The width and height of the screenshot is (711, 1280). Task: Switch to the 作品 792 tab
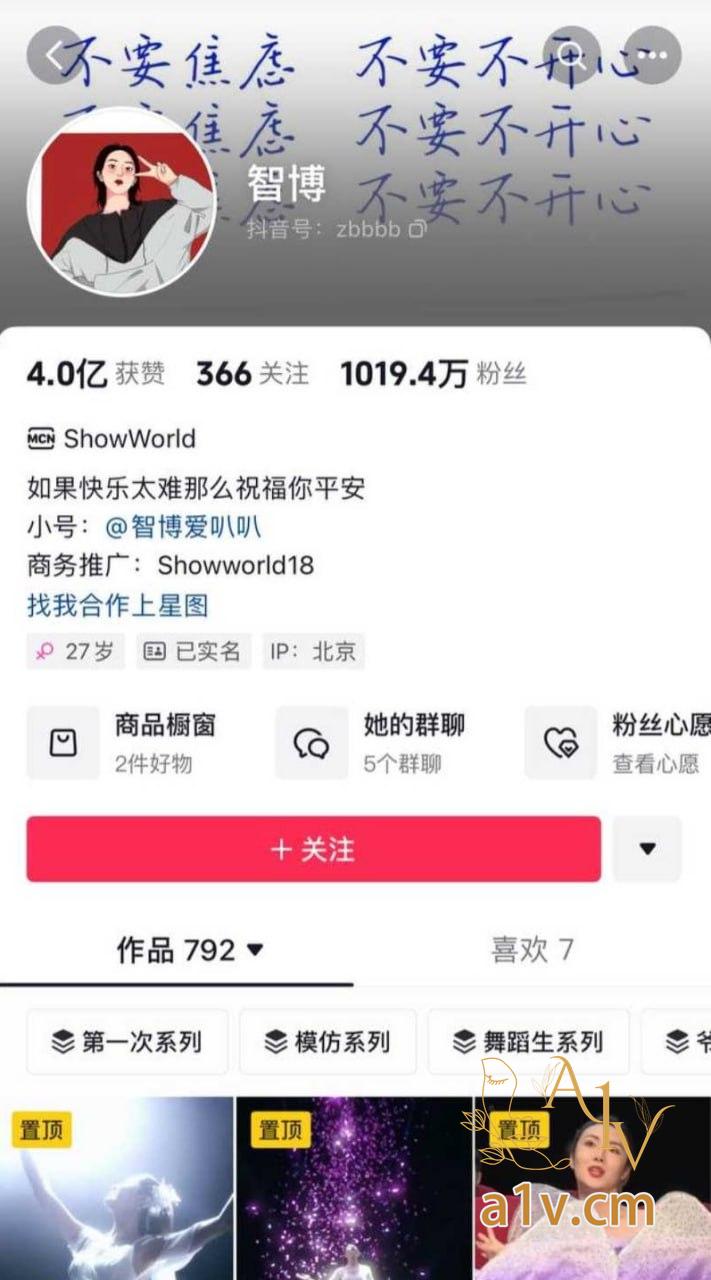(x=188, y=949)
